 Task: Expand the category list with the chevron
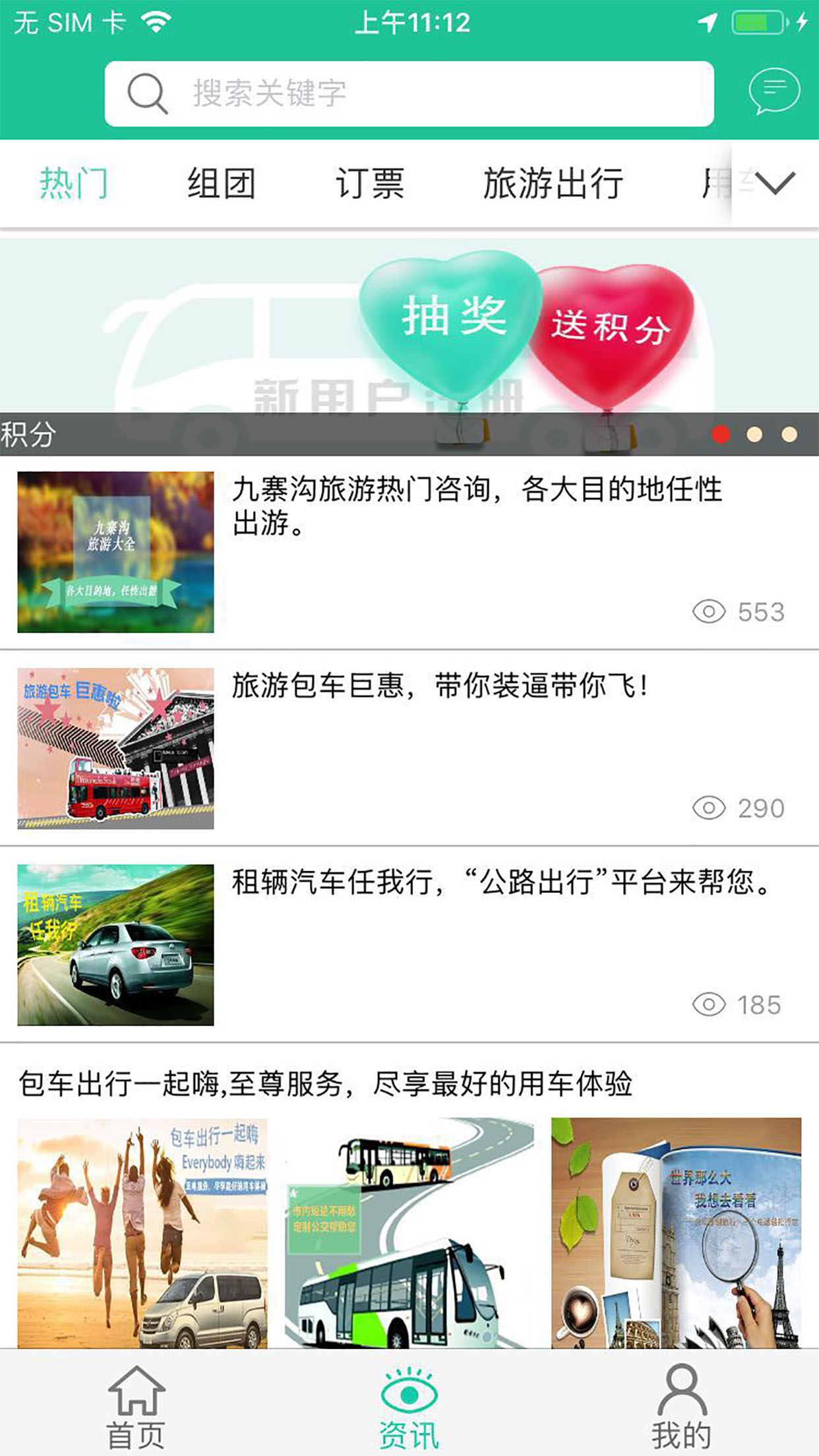775,185
